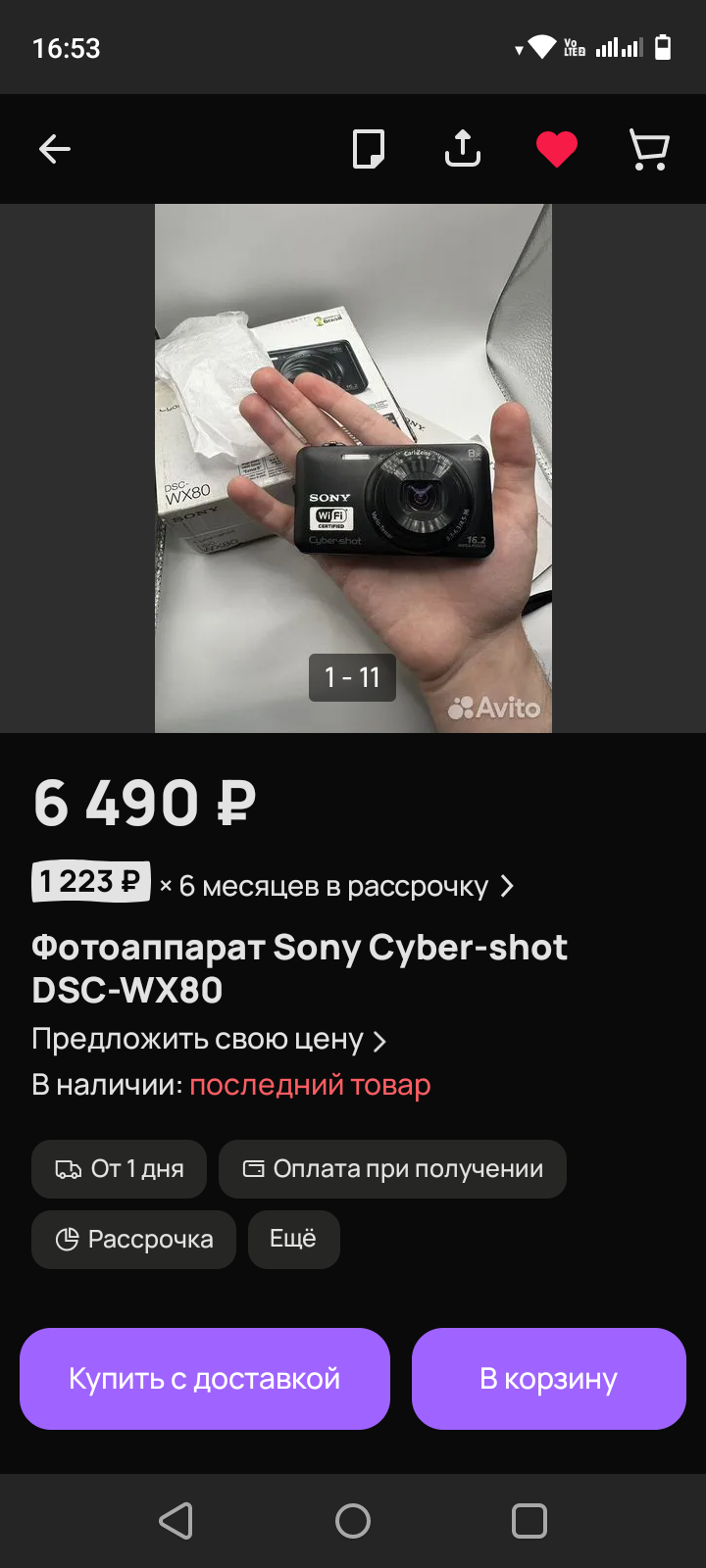Expand more options with "Ещё"

(x=293, y=1240)
